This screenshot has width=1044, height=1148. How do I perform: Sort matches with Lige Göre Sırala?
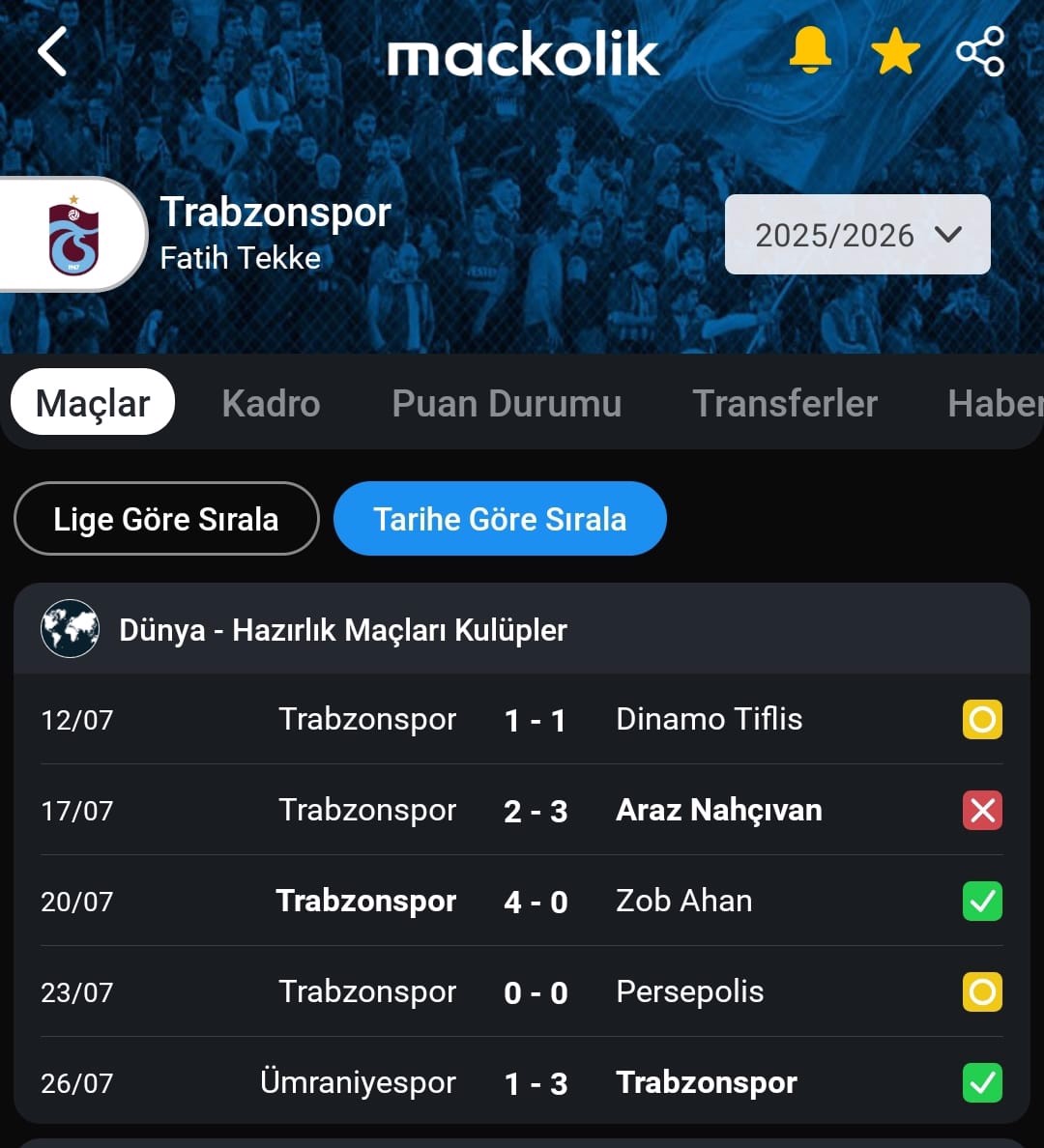(166, 519)
